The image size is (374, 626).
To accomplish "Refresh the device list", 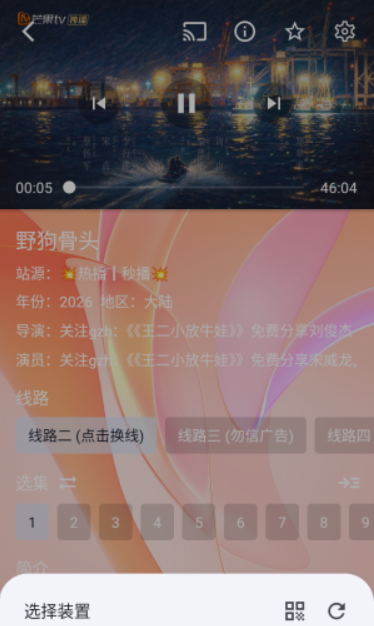I will pyautogui.click(x=336, y=611).
